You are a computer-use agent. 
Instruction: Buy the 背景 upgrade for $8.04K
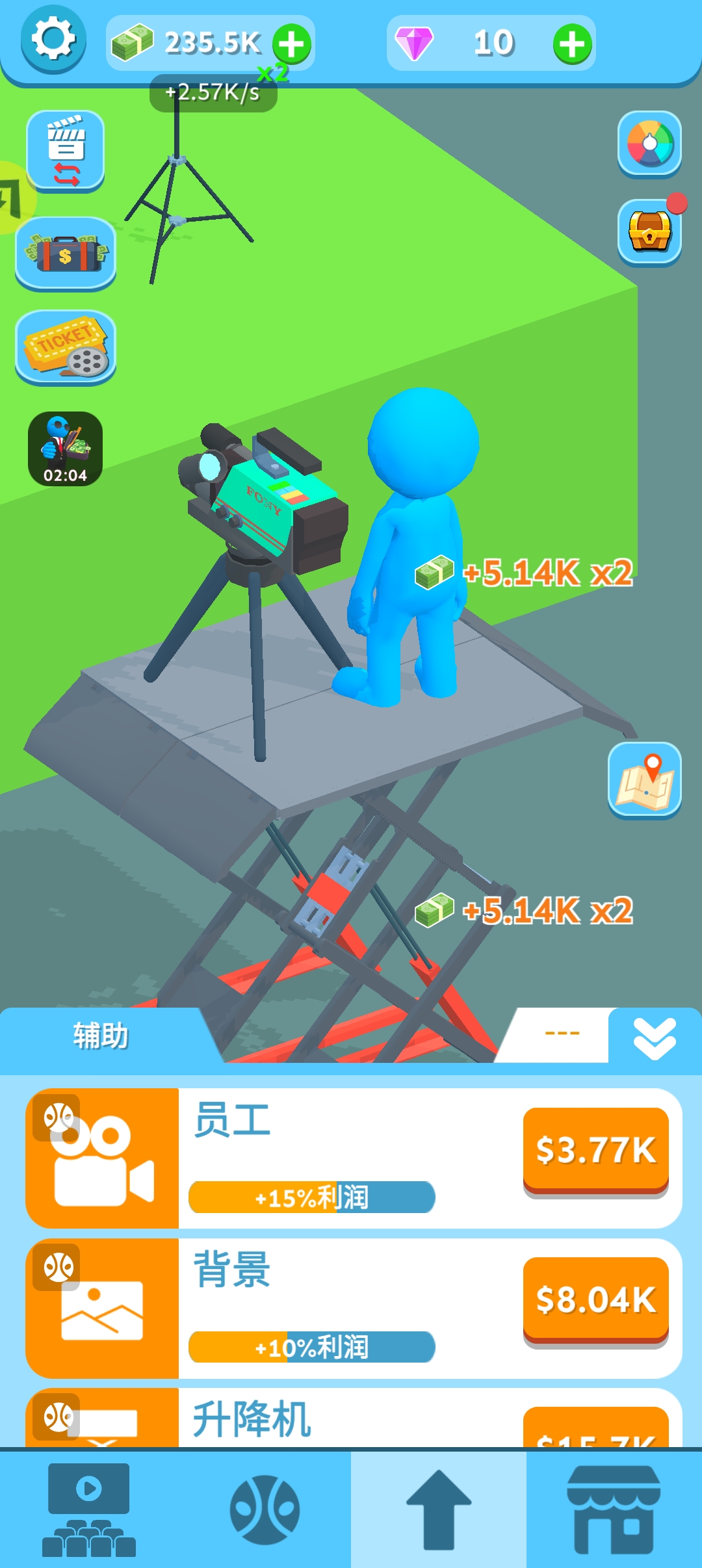[x=595, y=1300]
